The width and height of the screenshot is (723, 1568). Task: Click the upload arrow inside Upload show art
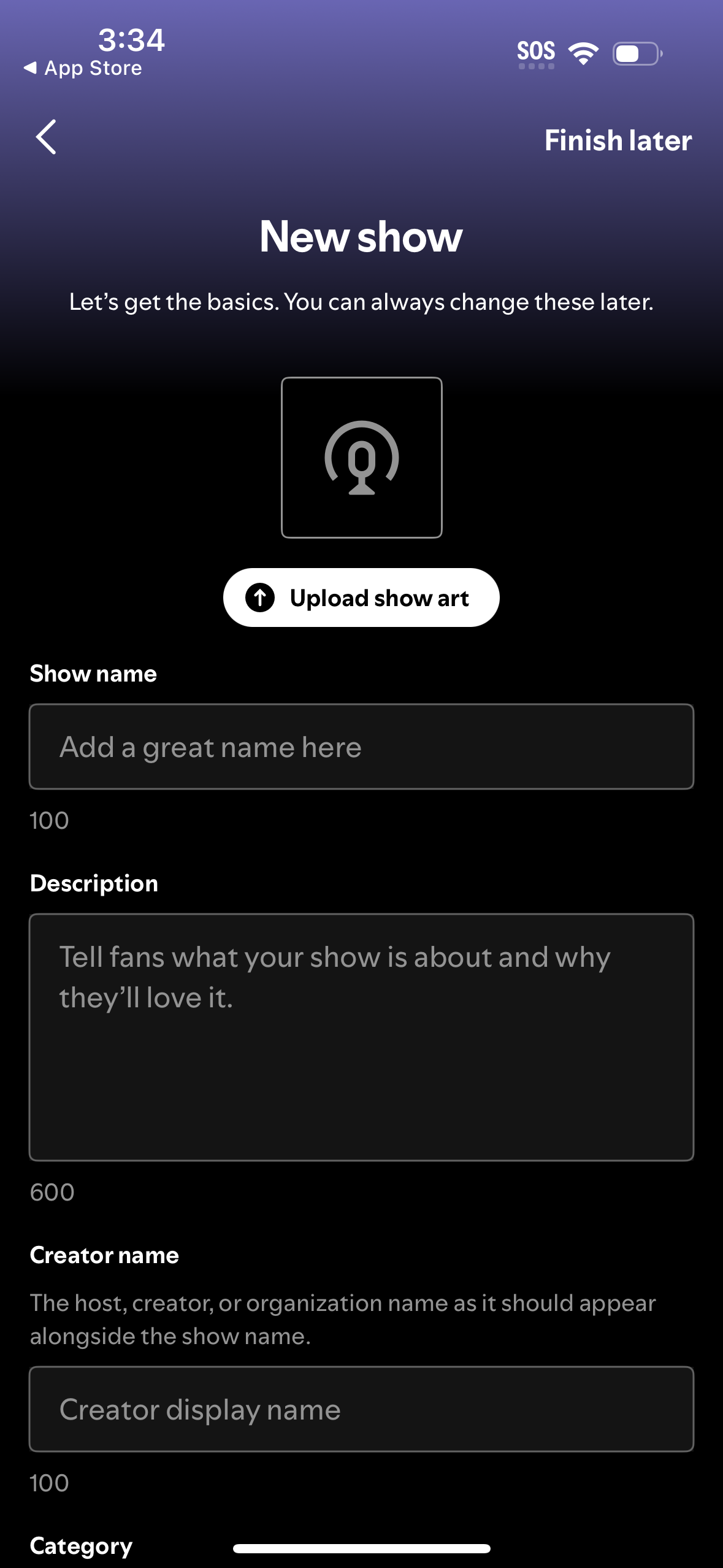[260, 597]
